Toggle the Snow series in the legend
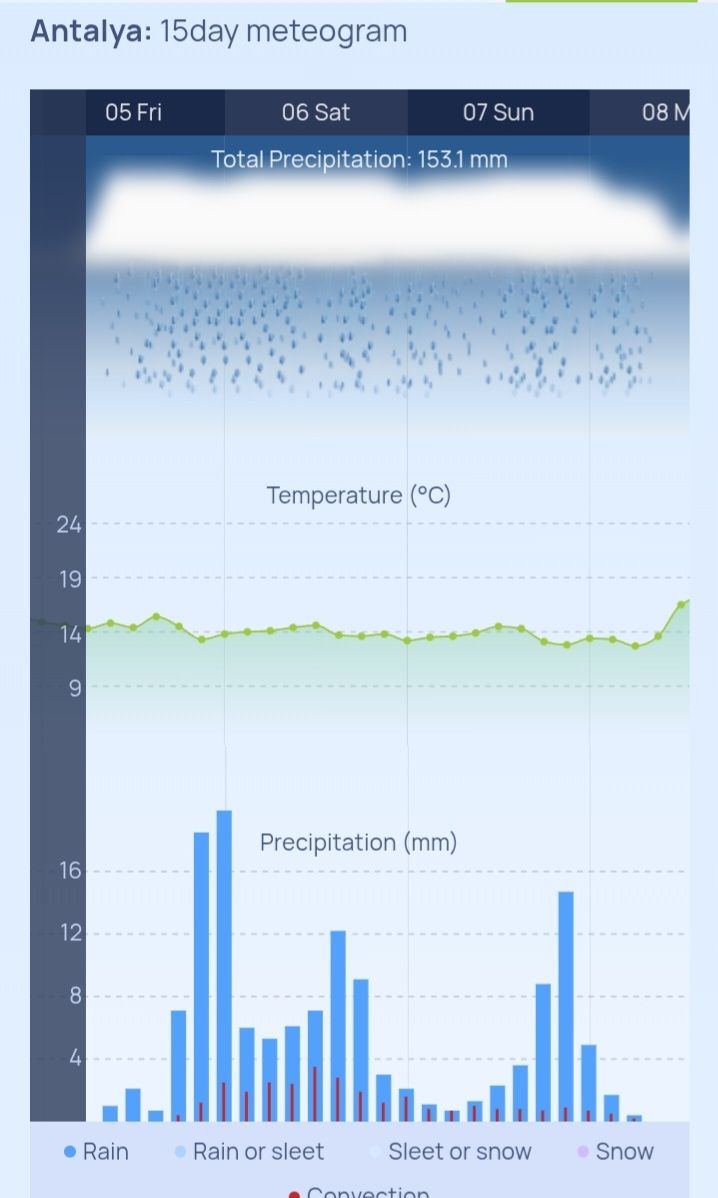Screen dimensions: 718x1198 [615, 1152]
